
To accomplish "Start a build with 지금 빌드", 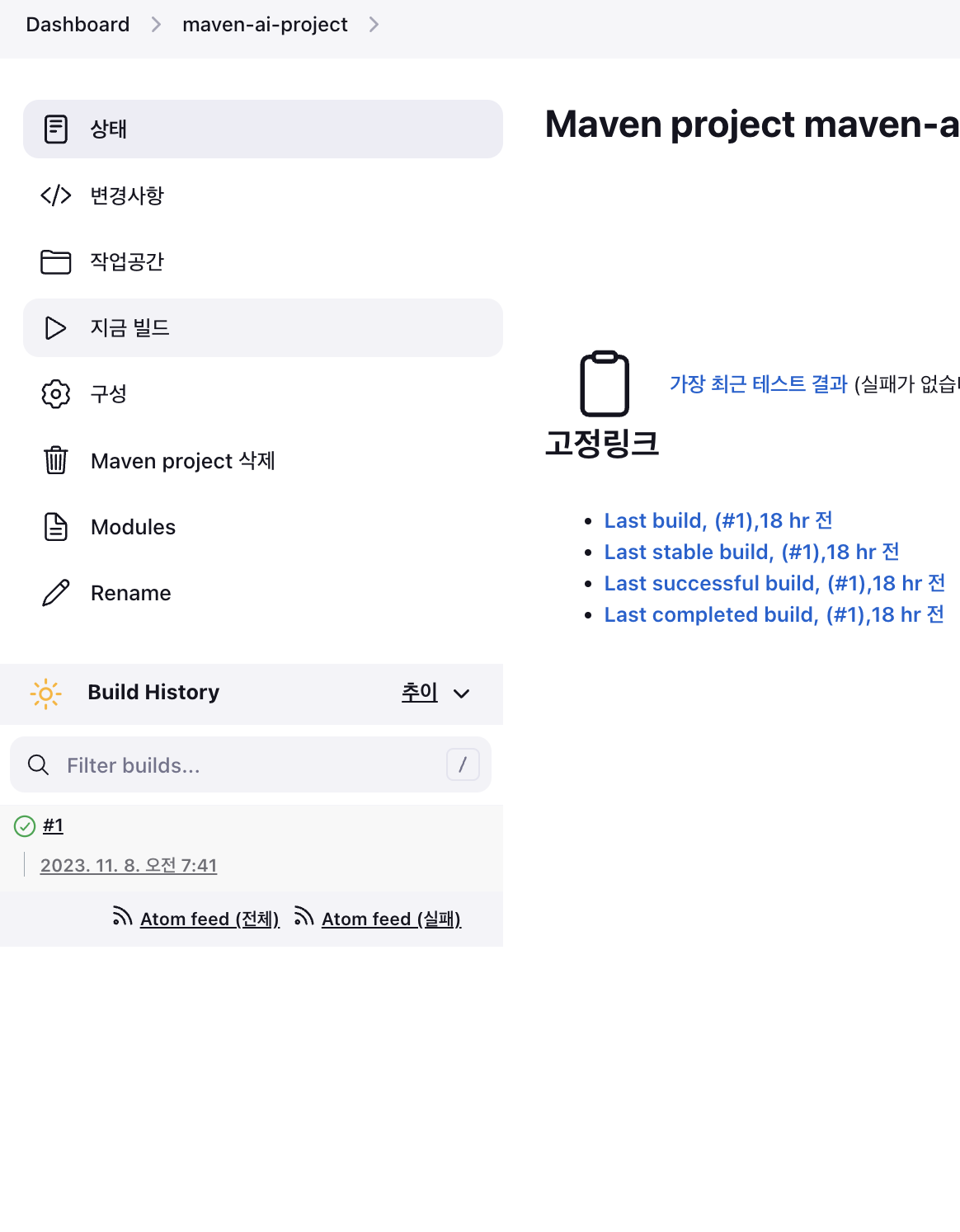I will coord(262,328).
